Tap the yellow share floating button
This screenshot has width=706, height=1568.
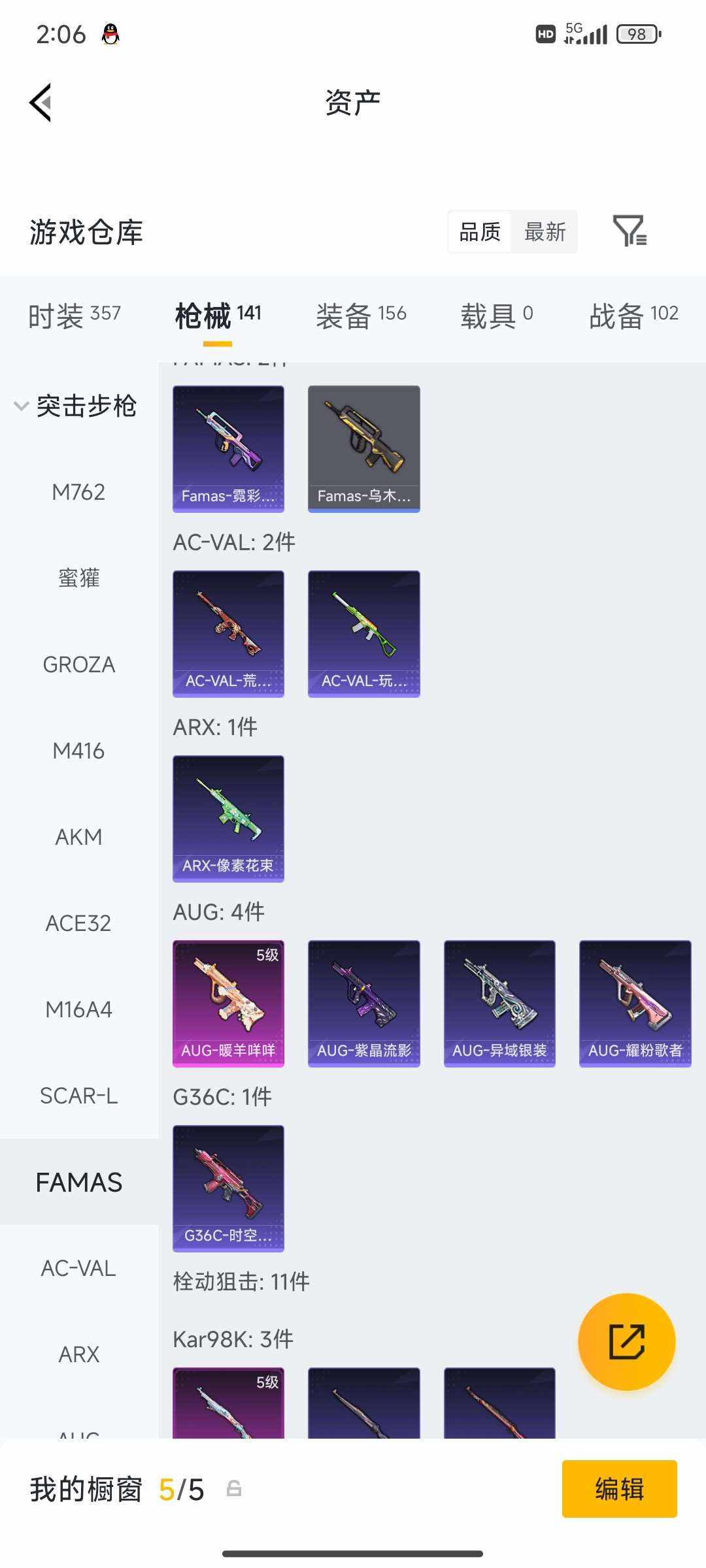tap(626, 1341)
